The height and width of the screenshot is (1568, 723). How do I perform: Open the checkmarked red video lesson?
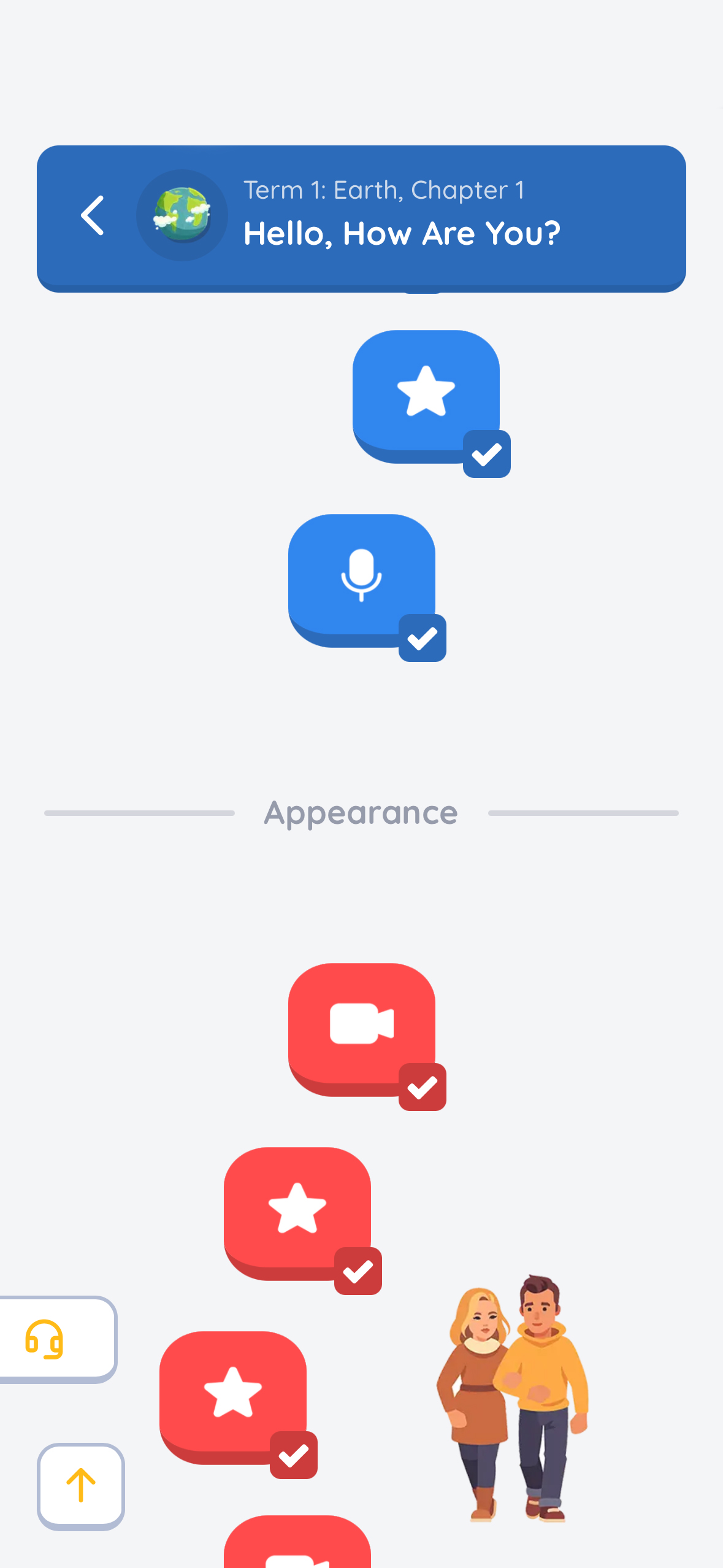361,1026
